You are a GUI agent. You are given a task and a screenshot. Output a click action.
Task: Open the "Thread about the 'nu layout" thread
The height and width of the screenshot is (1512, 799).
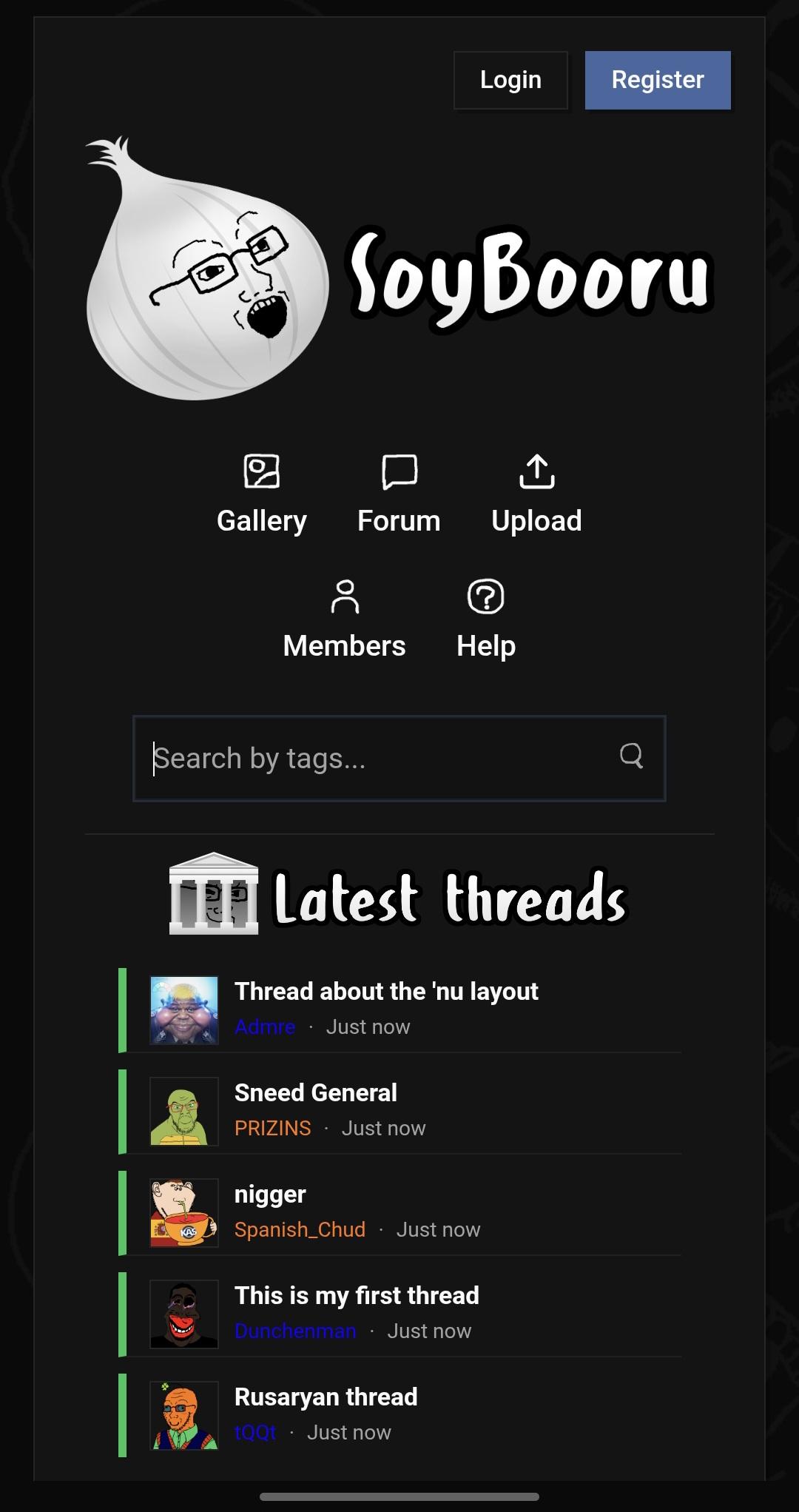386,991
